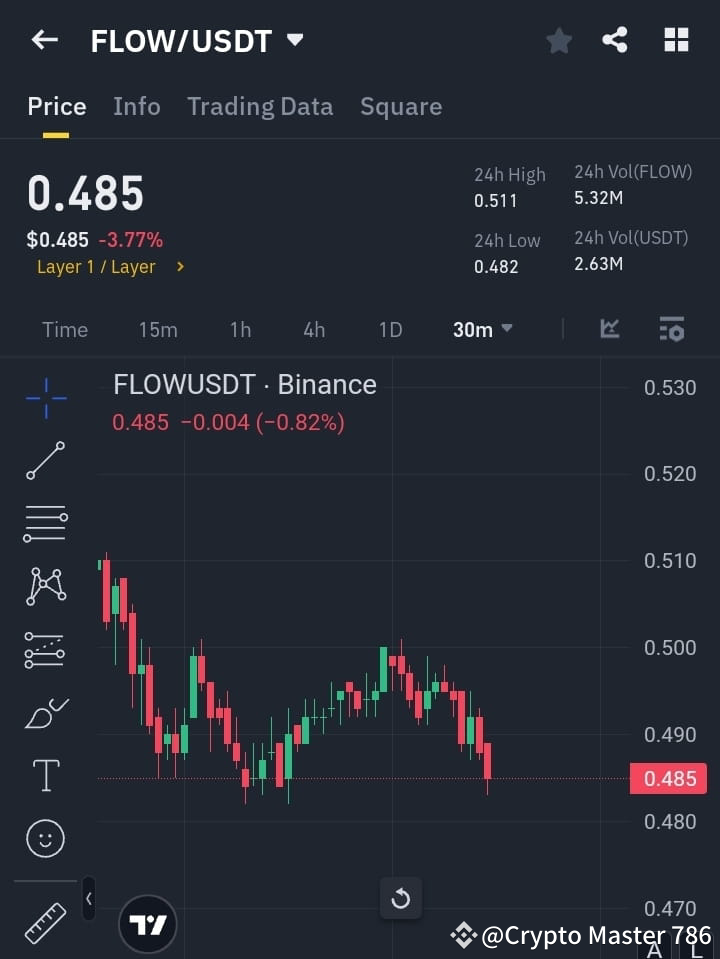Select the brush drawing tool
The width and height of the screenshot is (720, 959).
[x=44, y=713]
